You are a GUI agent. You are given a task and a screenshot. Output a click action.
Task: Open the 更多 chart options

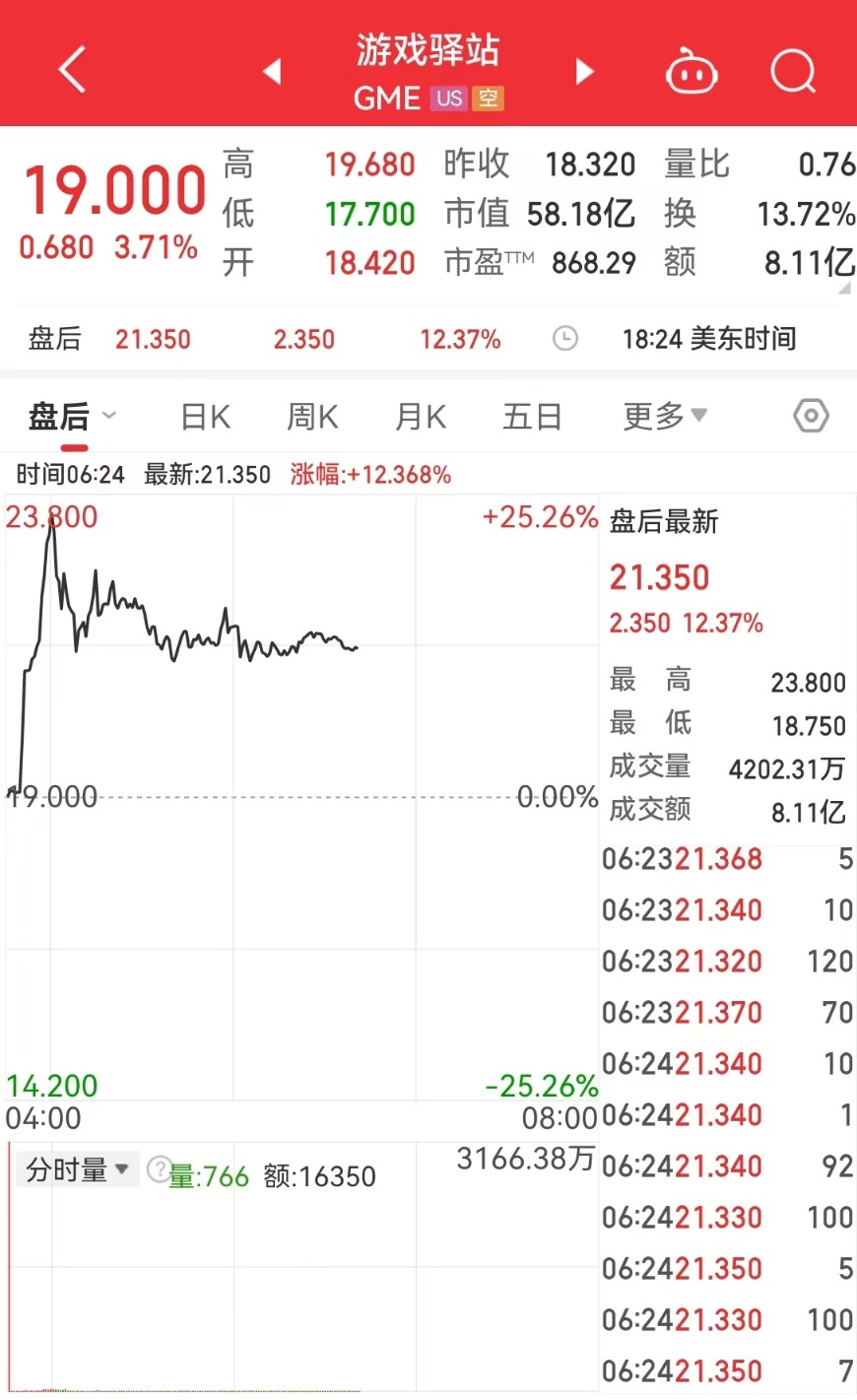point(665,417)
